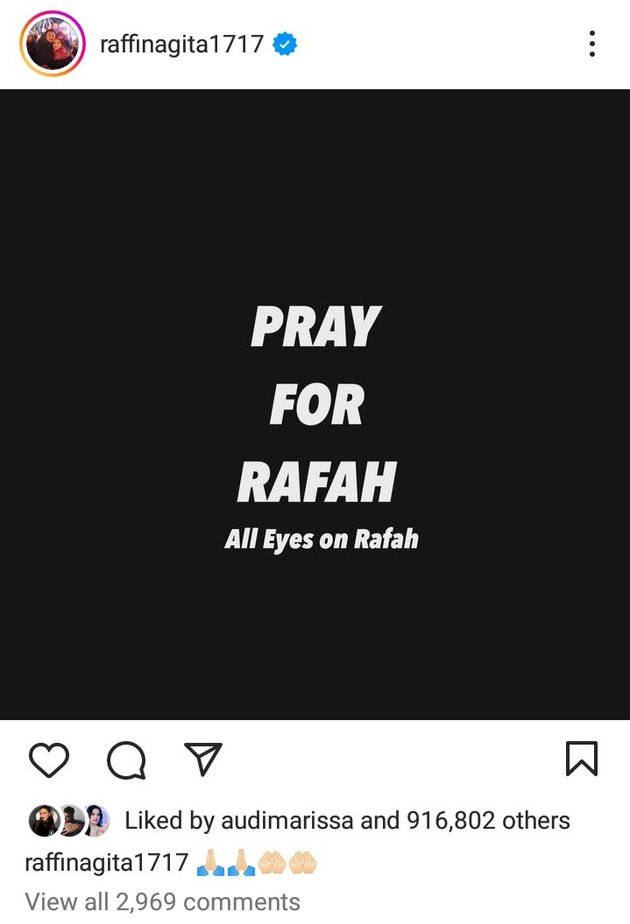
Task: Open the raffinagita1717 username at top
Action: click(x=181, y=44)
